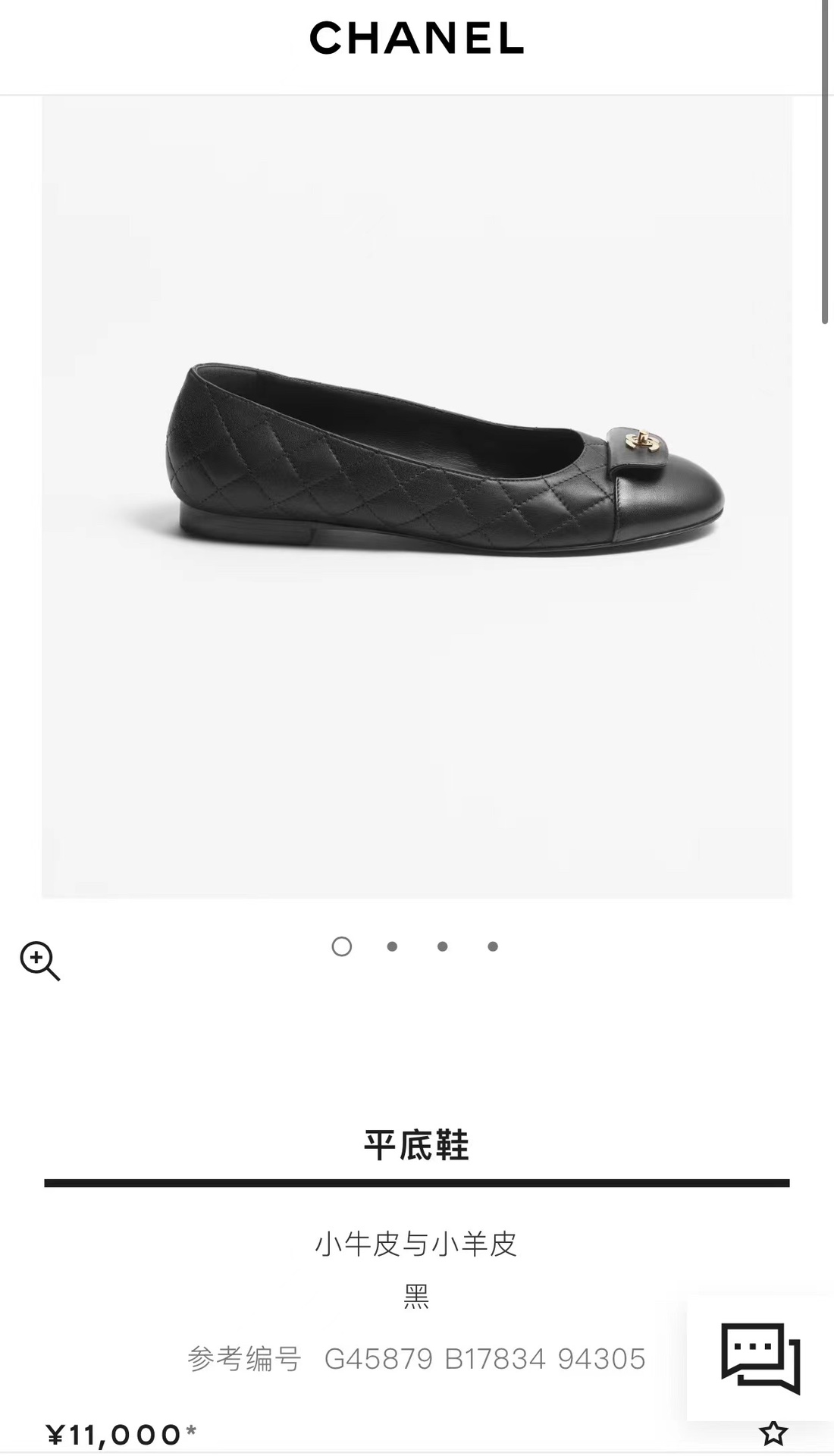
Task: Tap the magnifier to zoom the shoe image
Action: click(39, 961)
